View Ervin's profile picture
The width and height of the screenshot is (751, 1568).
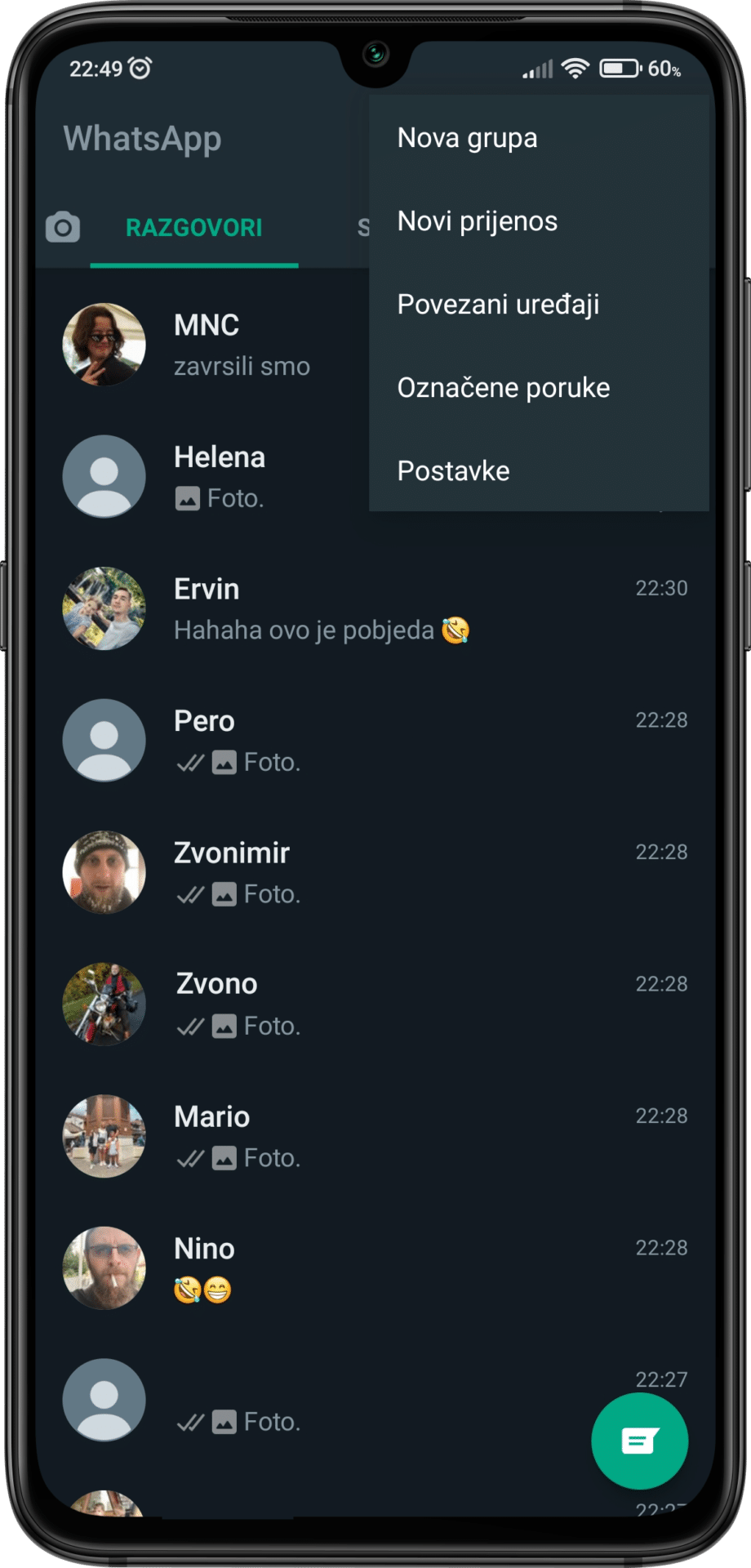click(104, 609)
